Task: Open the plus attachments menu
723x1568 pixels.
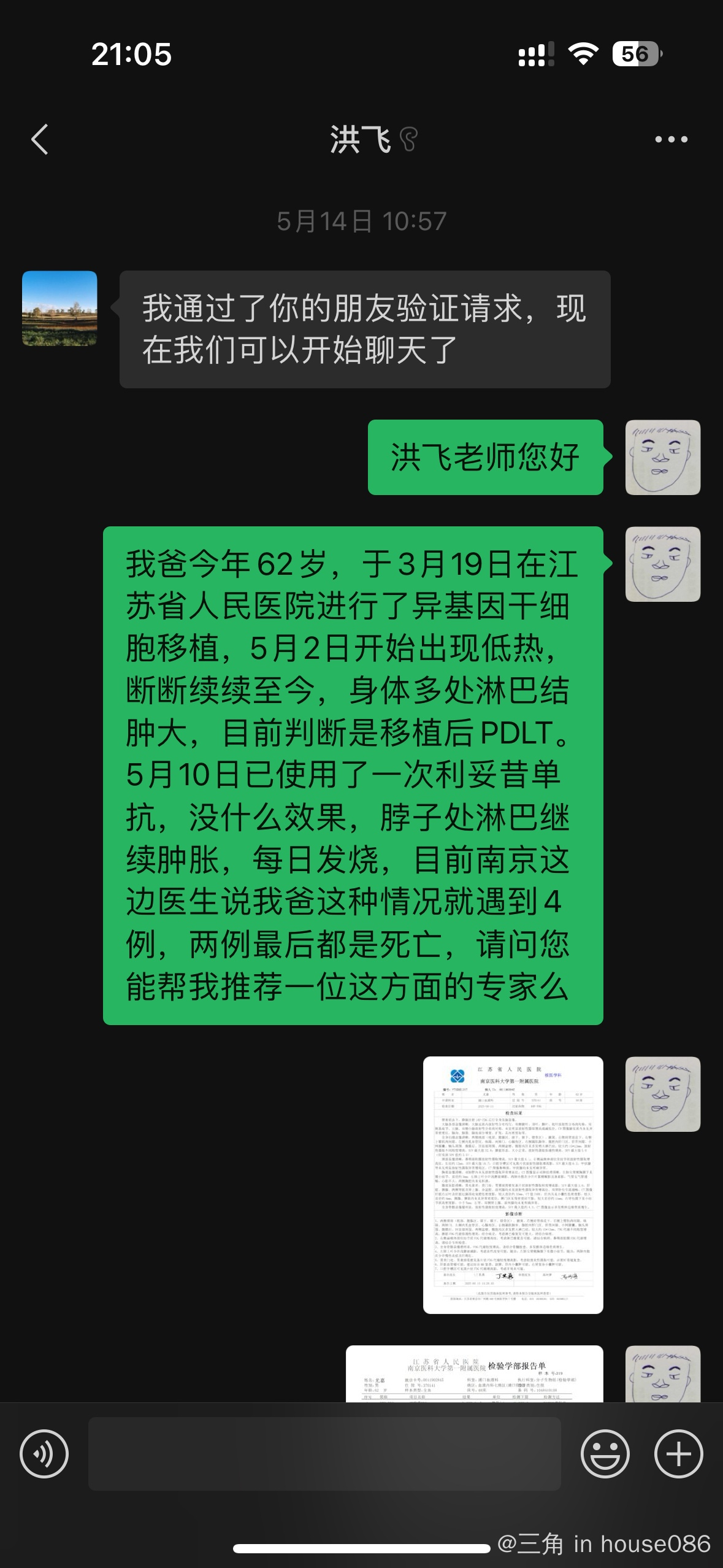Action: pos(678,1453)
